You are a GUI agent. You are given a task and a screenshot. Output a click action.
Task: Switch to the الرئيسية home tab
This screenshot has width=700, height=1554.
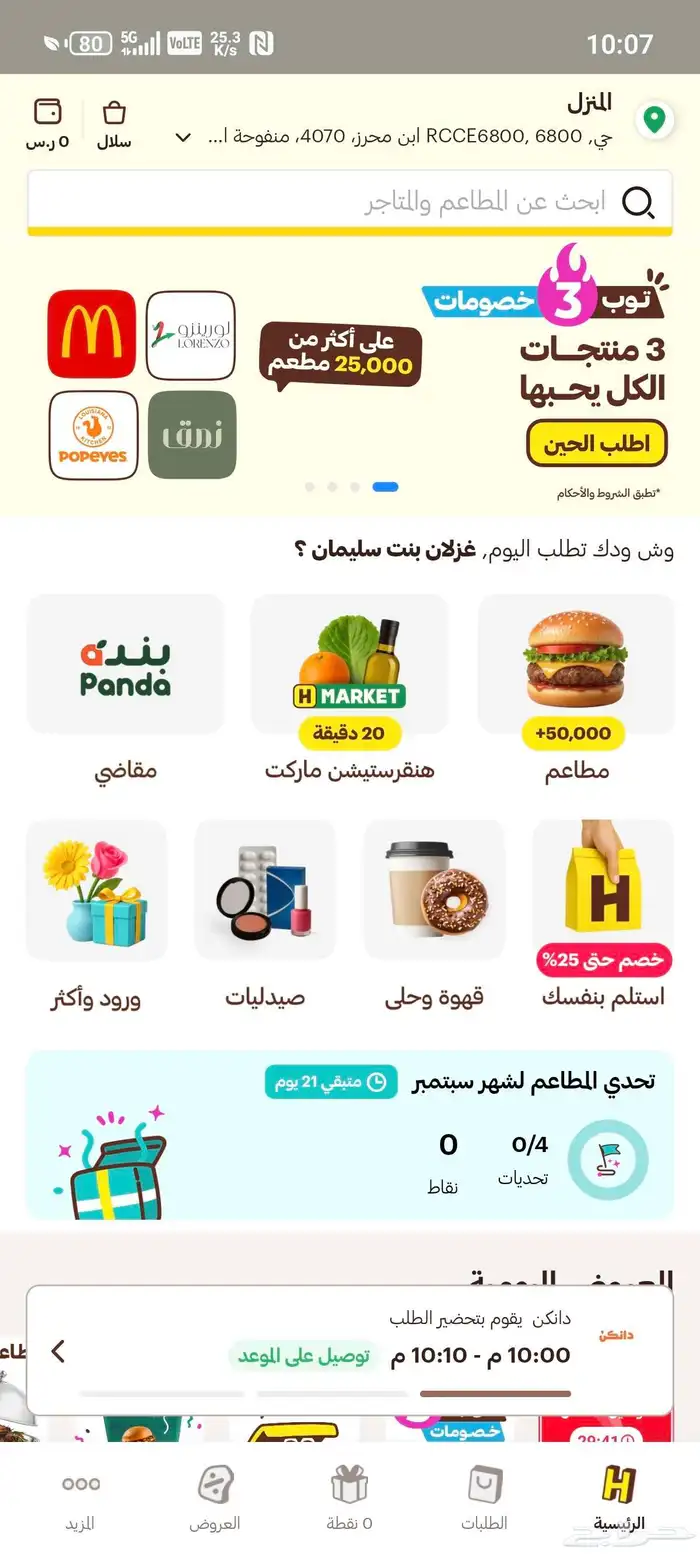[x=618, y=1498]
